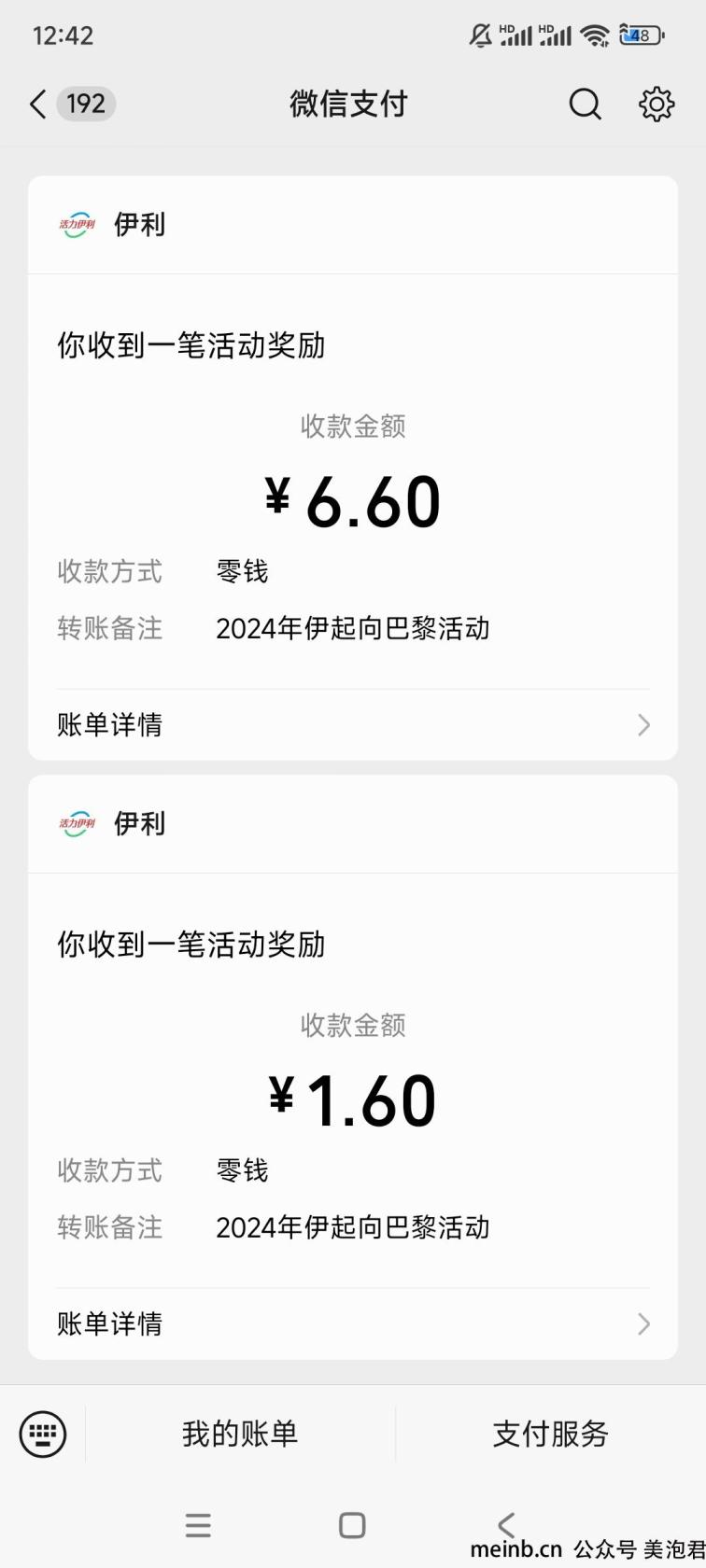Open the settings gear icon

coord(657,104)
